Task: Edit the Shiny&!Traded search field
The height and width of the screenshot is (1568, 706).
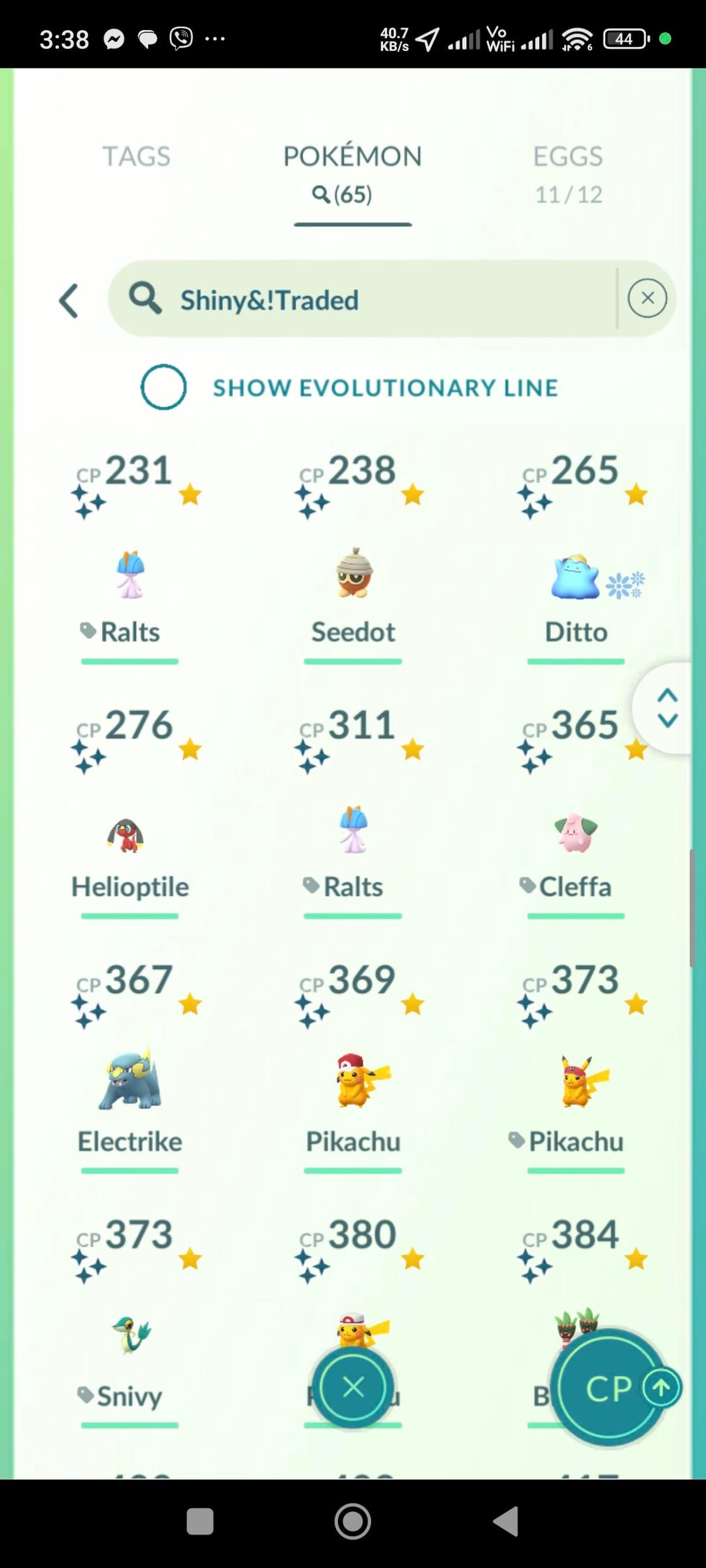Action: click(366, 300)
